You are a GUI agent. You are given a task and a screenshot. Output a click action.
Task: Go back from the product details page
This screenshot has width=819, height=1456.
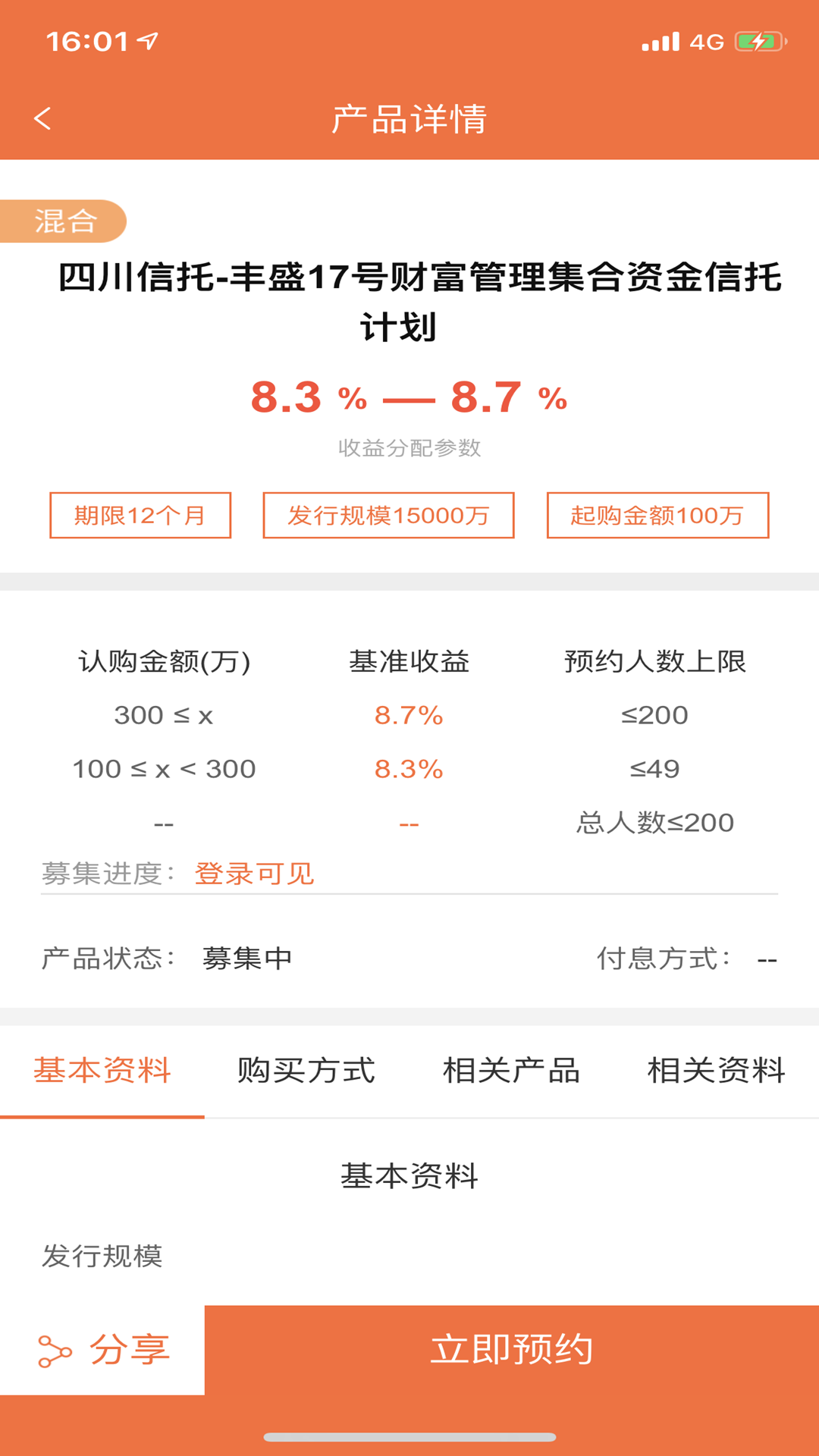[42, 118]
